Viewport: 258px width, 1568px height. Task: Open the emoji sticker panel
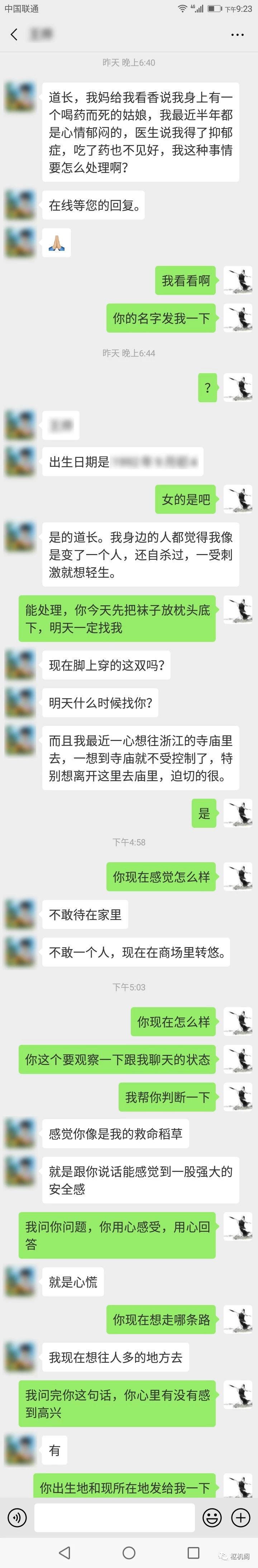coord(212,1518)
